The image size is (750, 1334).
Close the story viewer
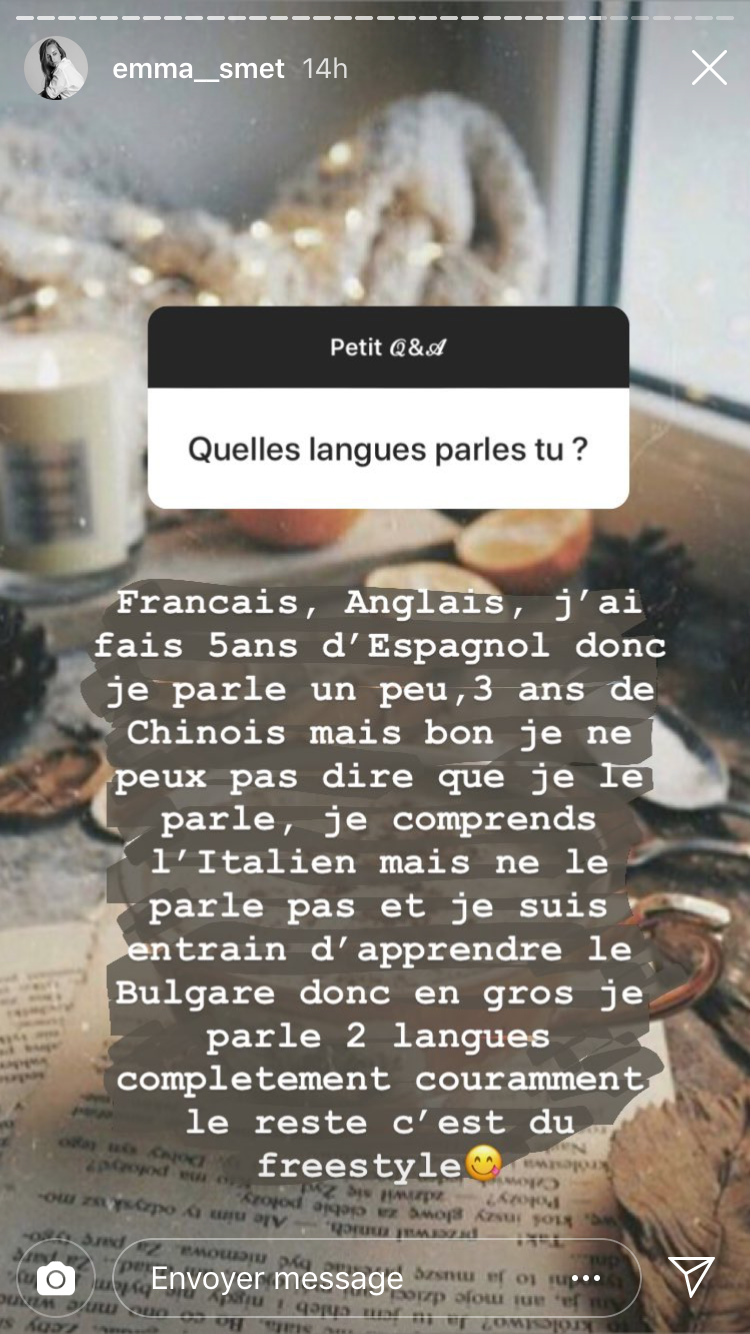click(709, 69)
